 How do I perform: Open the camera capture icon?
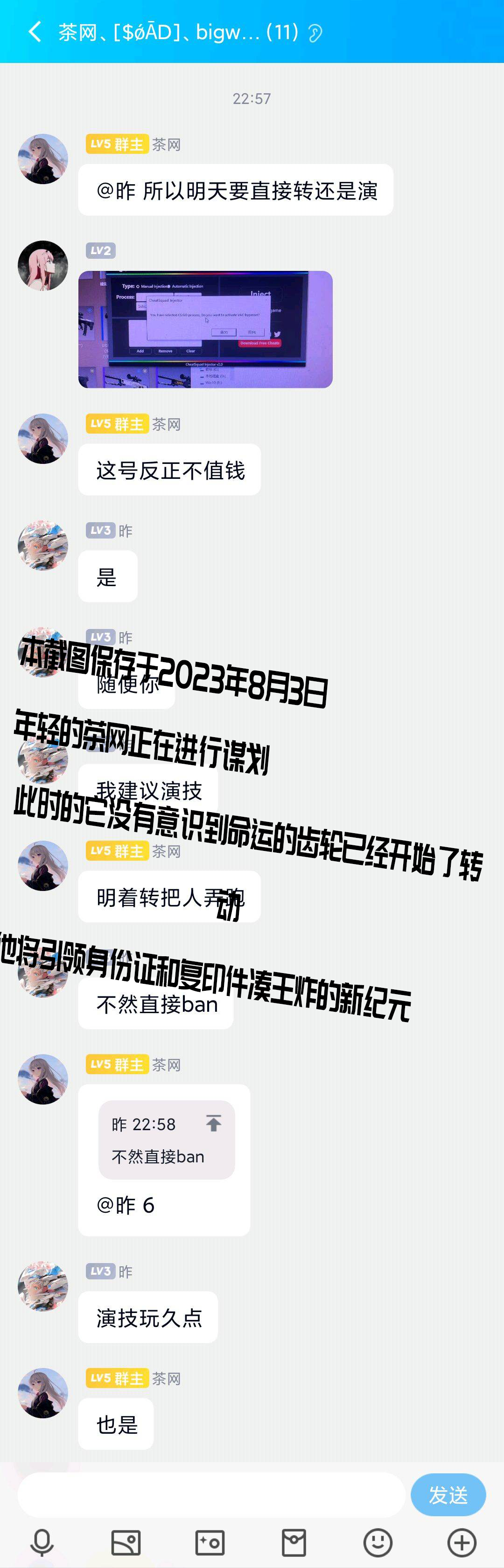(210, 1542)
